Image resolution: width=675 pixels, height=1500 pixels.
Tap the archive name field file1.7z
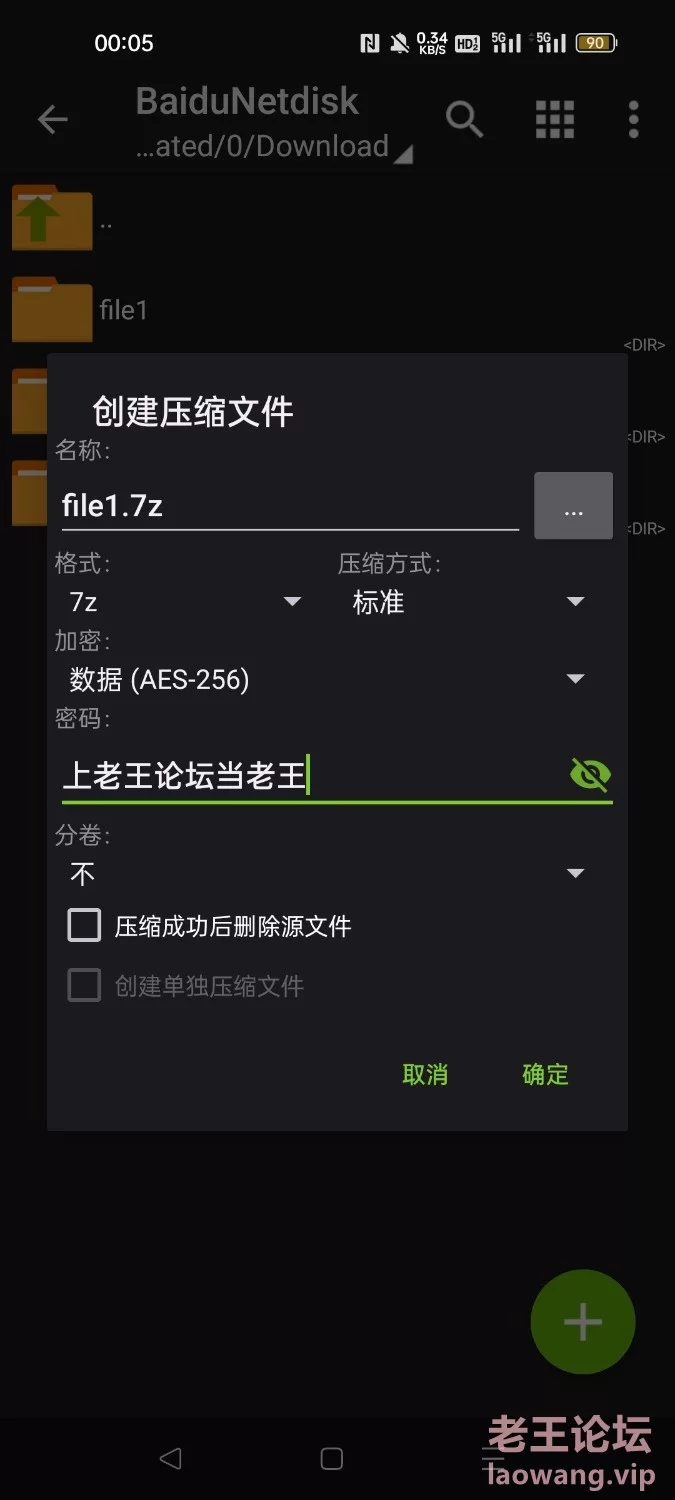288,506
